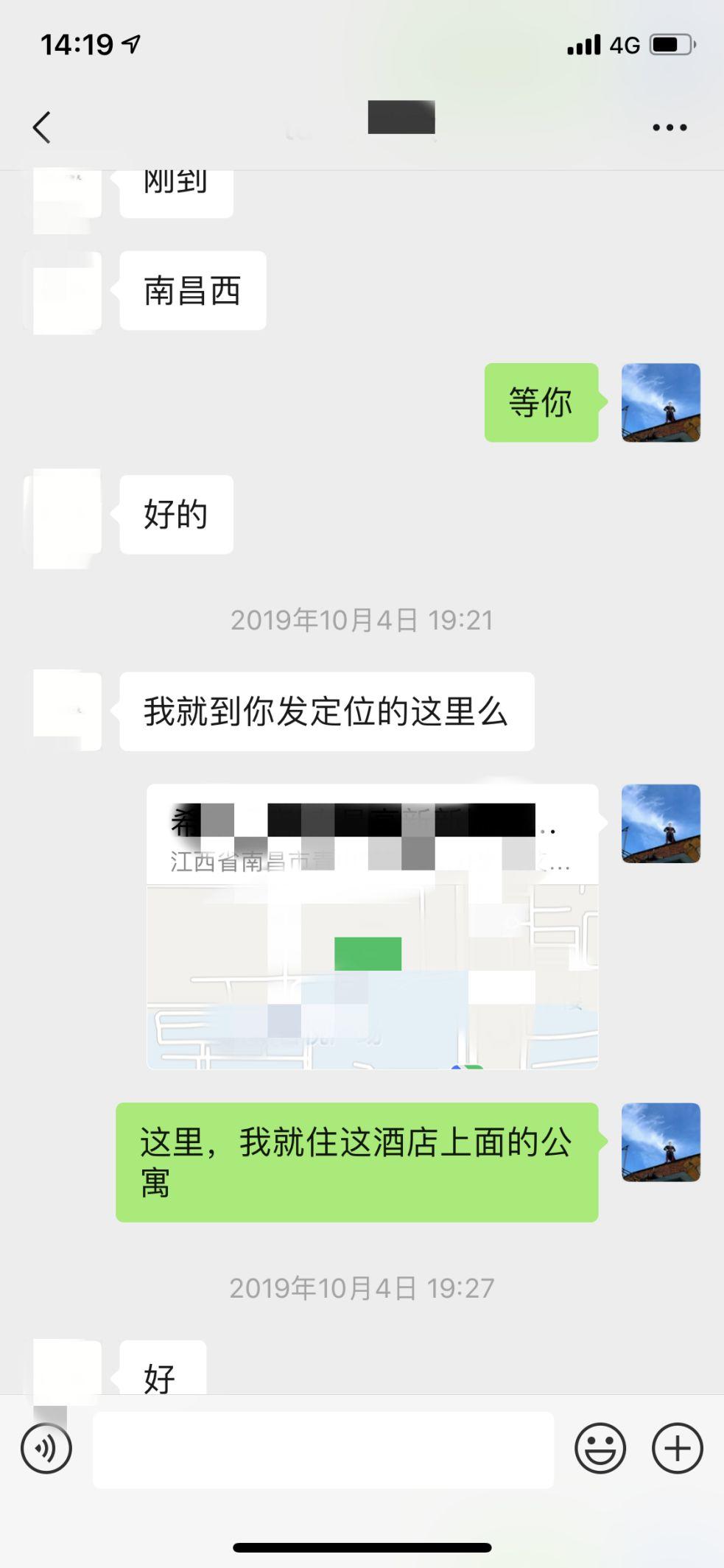Tap the contact avatar beside 好的
This screenshot has width=724, height=1568.
coord(66,516)
